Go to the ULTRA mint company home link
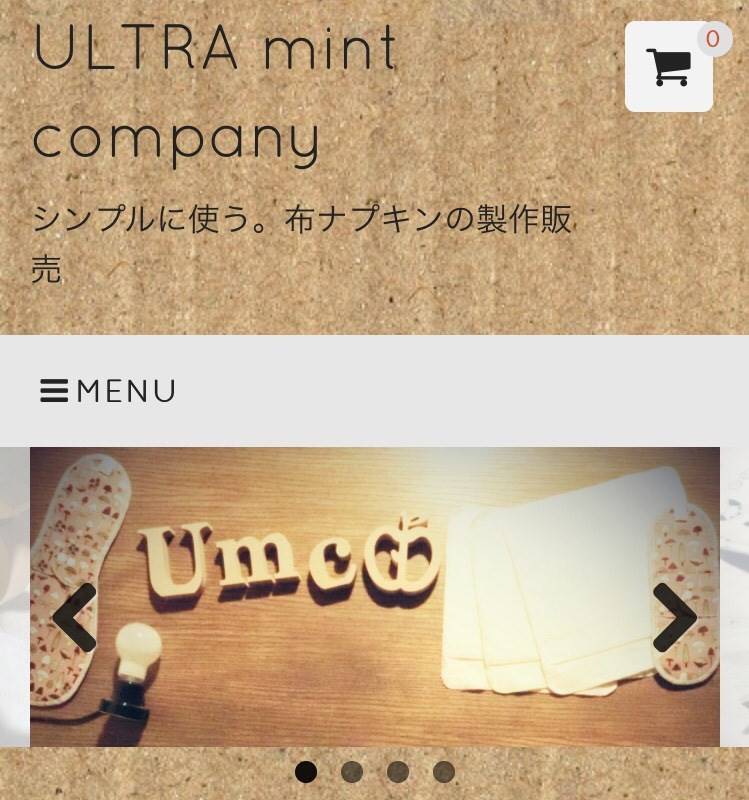 pyautogui.click(x=215, y=90)
